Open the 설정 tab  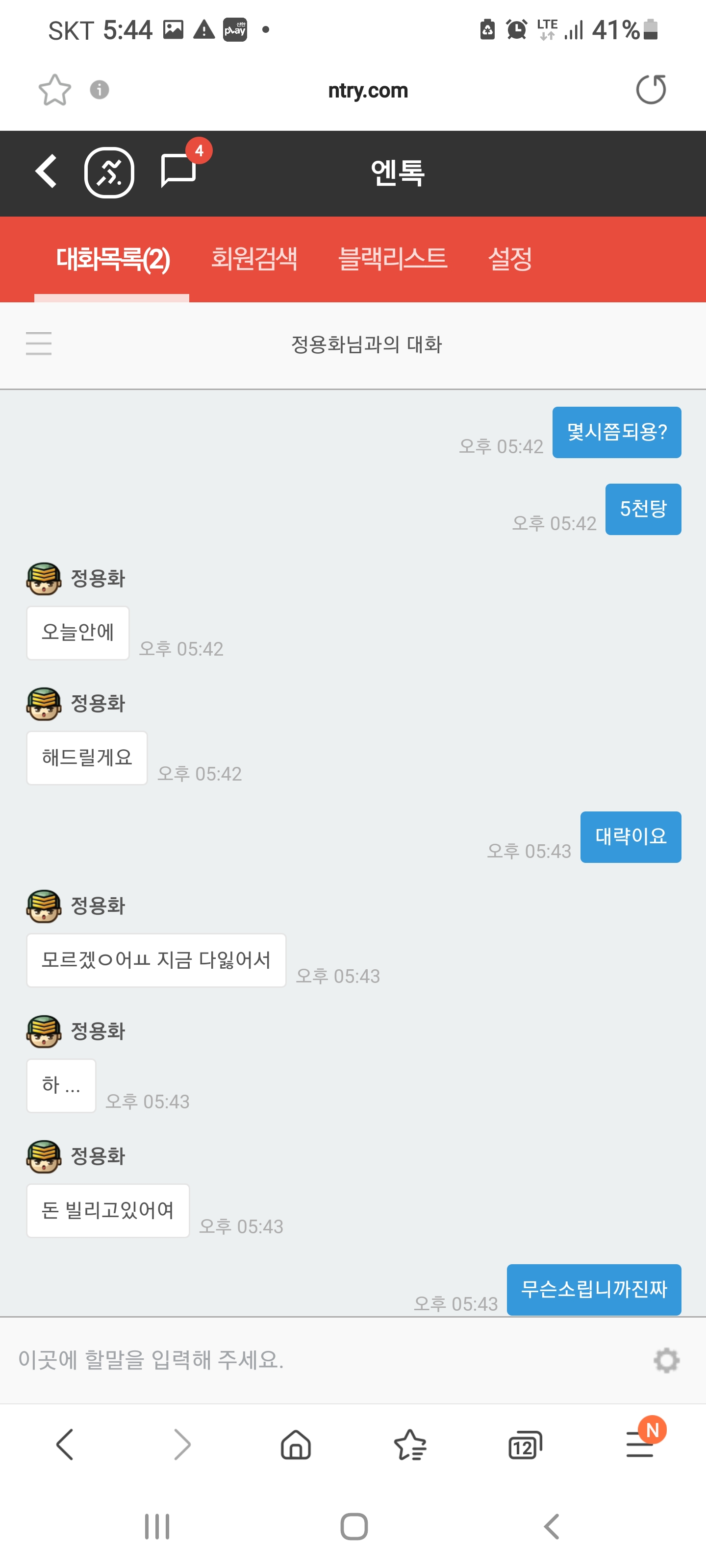tap(510, 259)
